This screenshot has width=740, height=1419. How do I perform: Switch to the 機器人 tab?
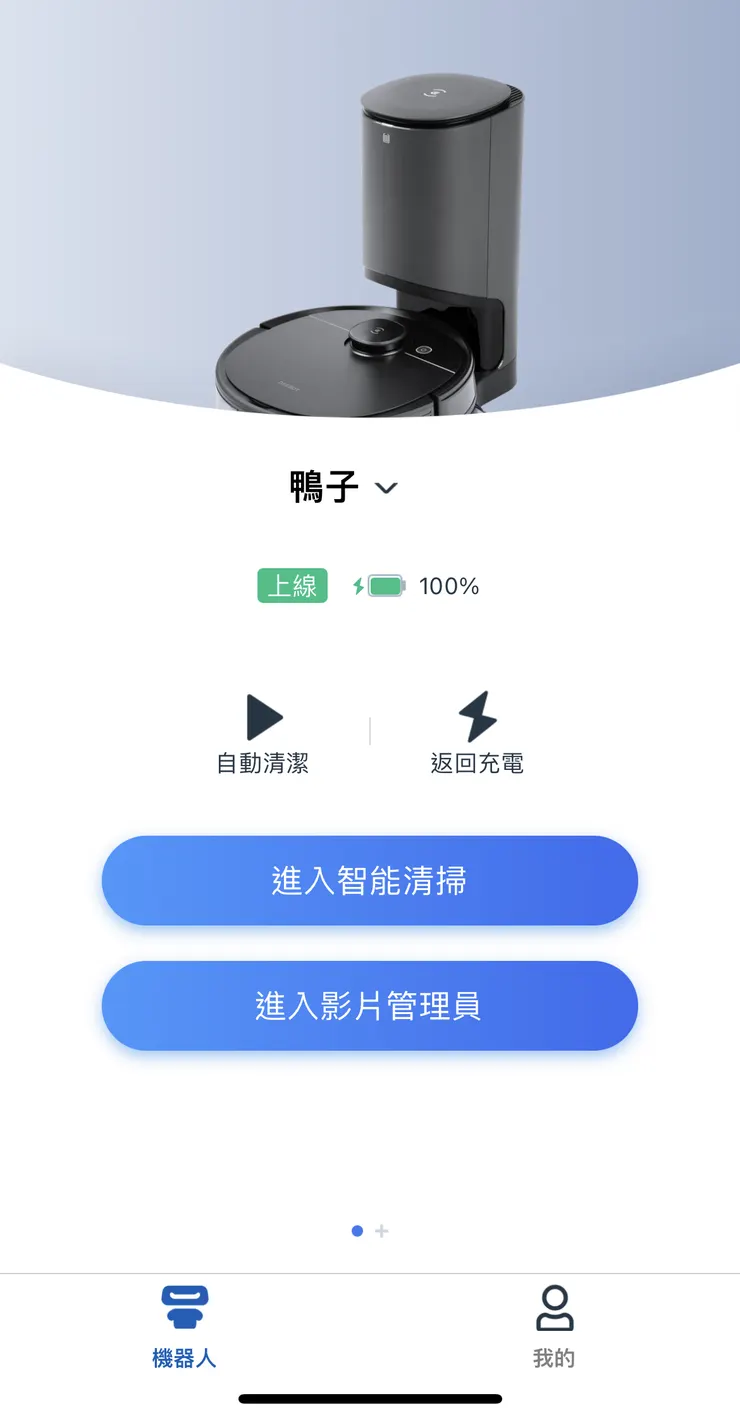point(185,1327)
